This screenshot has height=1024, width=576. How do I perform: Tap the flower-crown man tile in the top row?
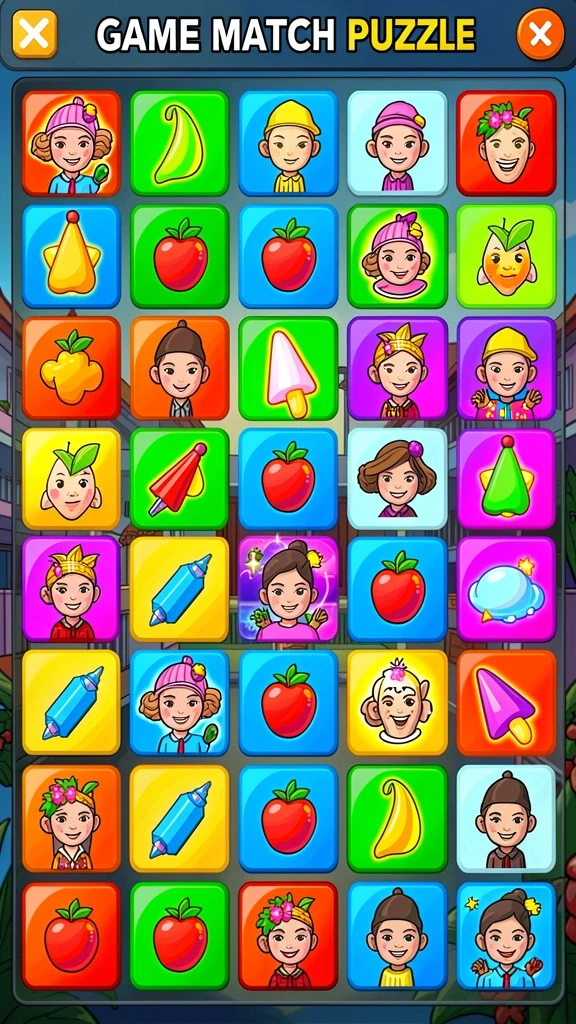(x=506, y=143)
